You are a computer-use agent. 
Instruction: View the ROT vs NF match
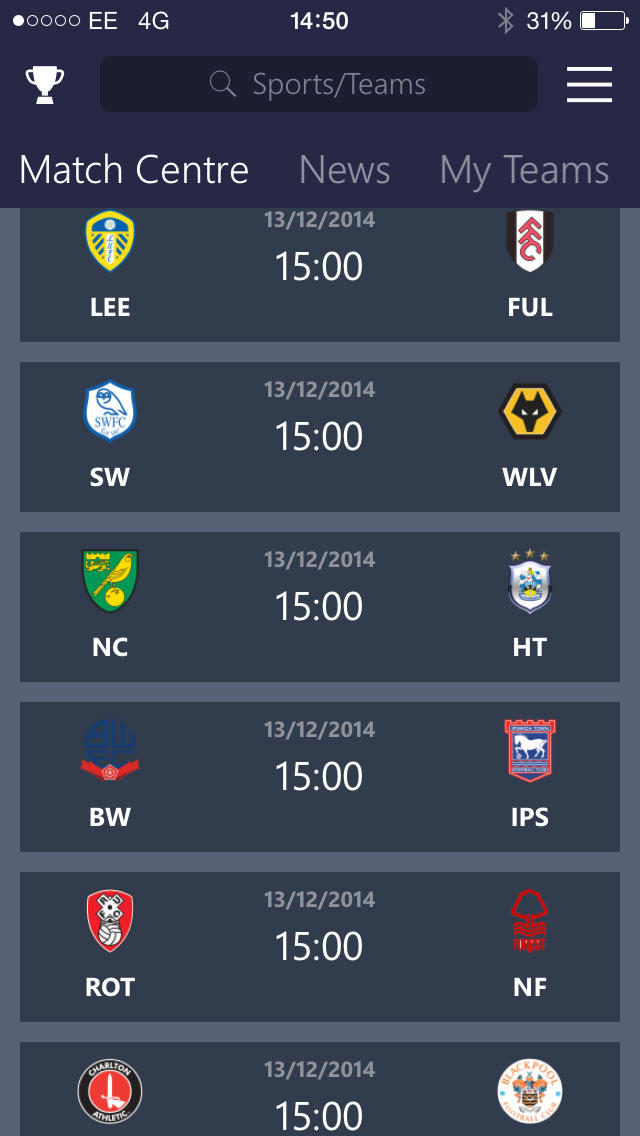[x=320, y=947]
